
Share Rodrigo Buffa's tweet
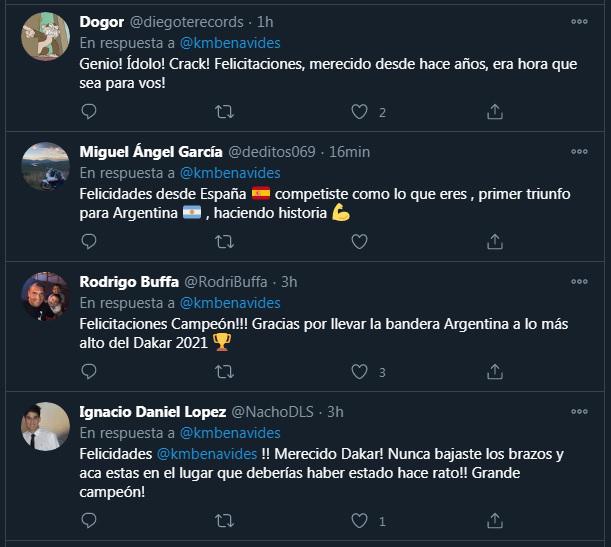(495, 372)
